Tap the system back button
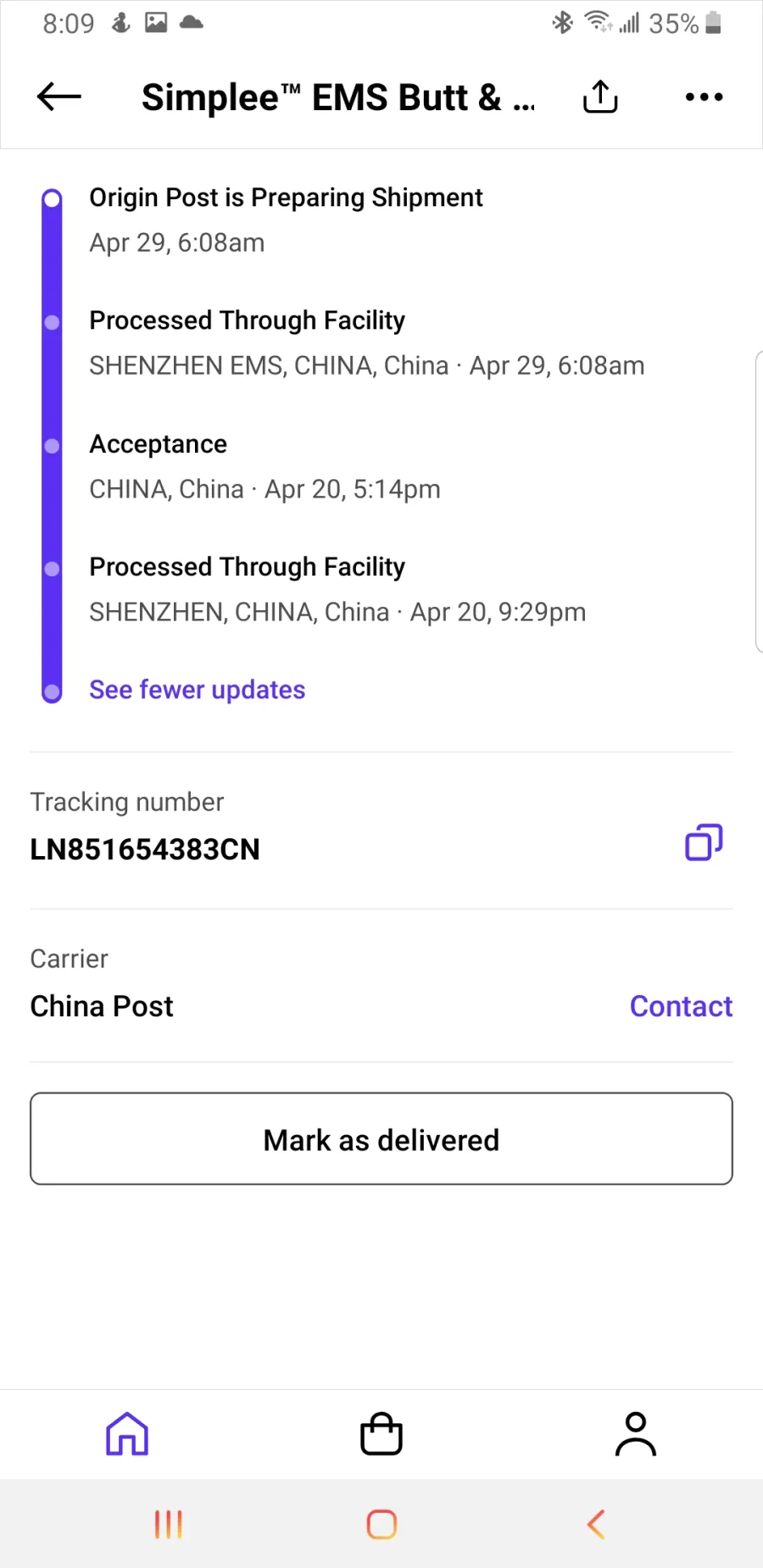Viewport: 763px width, 1568px height. [596, 1524]
